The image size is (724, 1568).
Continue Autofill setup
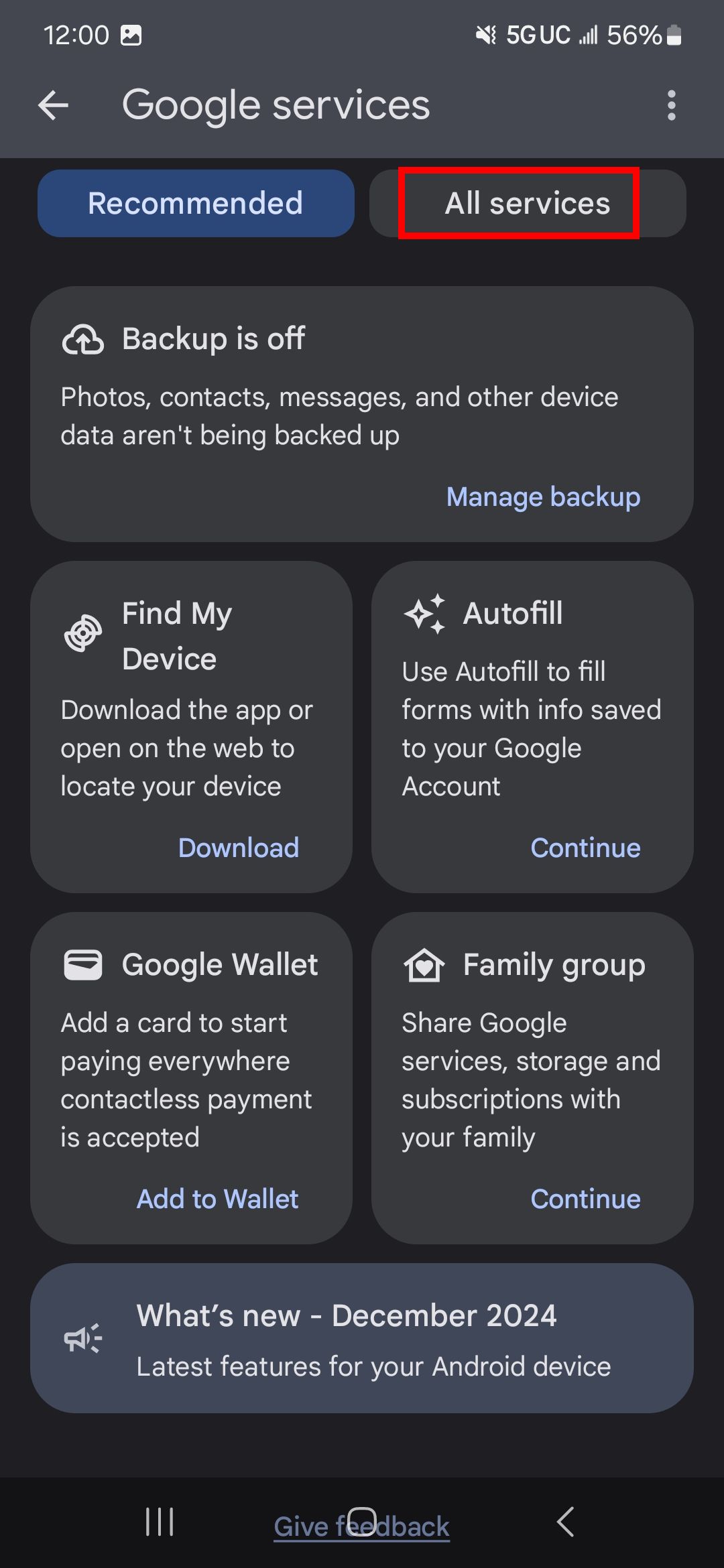(585, 847)
